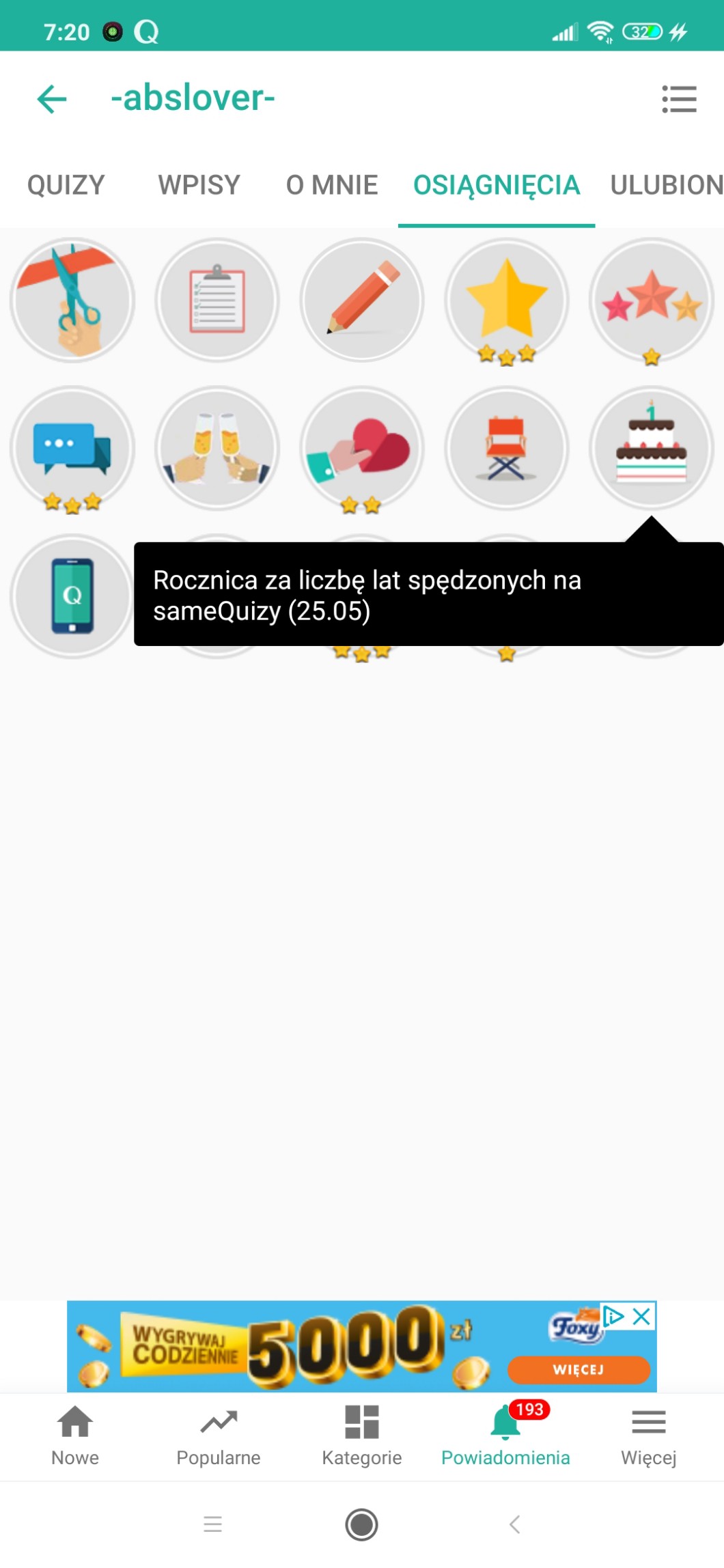The width and height of the screenshot is (724, 1568).
Task: Tap the hand with heart achievement badge
Action: 362,449
